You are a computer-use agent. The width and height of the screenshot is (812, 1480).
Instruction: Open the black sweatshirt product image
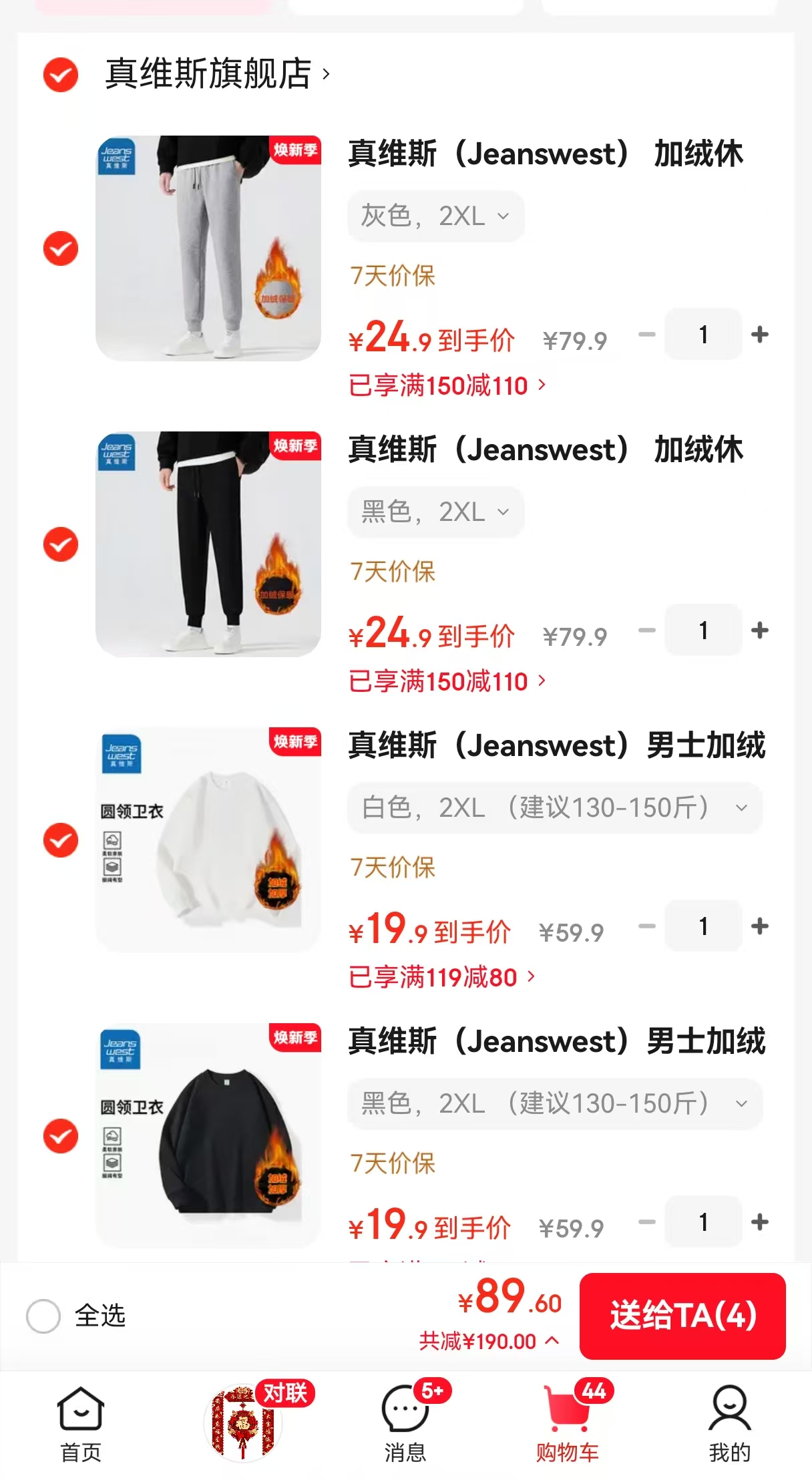point(208,1135)
